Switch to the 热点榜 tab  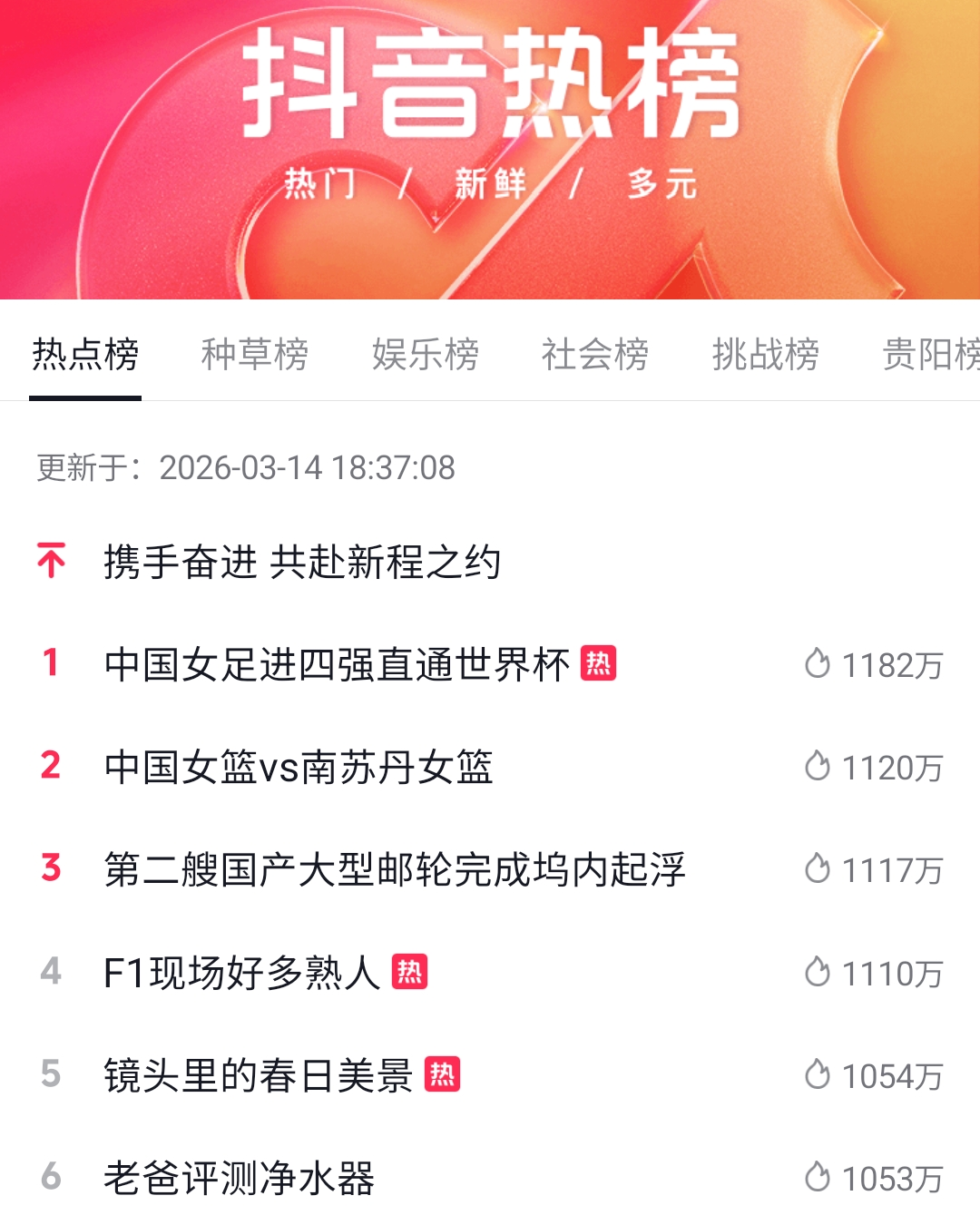pos(85,354)
